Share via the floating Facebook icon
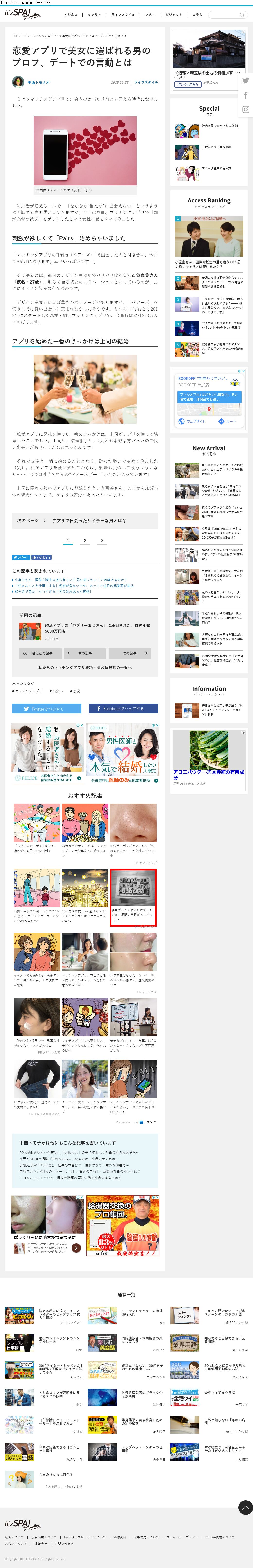The height and width of the screenshot is (1568, 253). coord(245,95)
